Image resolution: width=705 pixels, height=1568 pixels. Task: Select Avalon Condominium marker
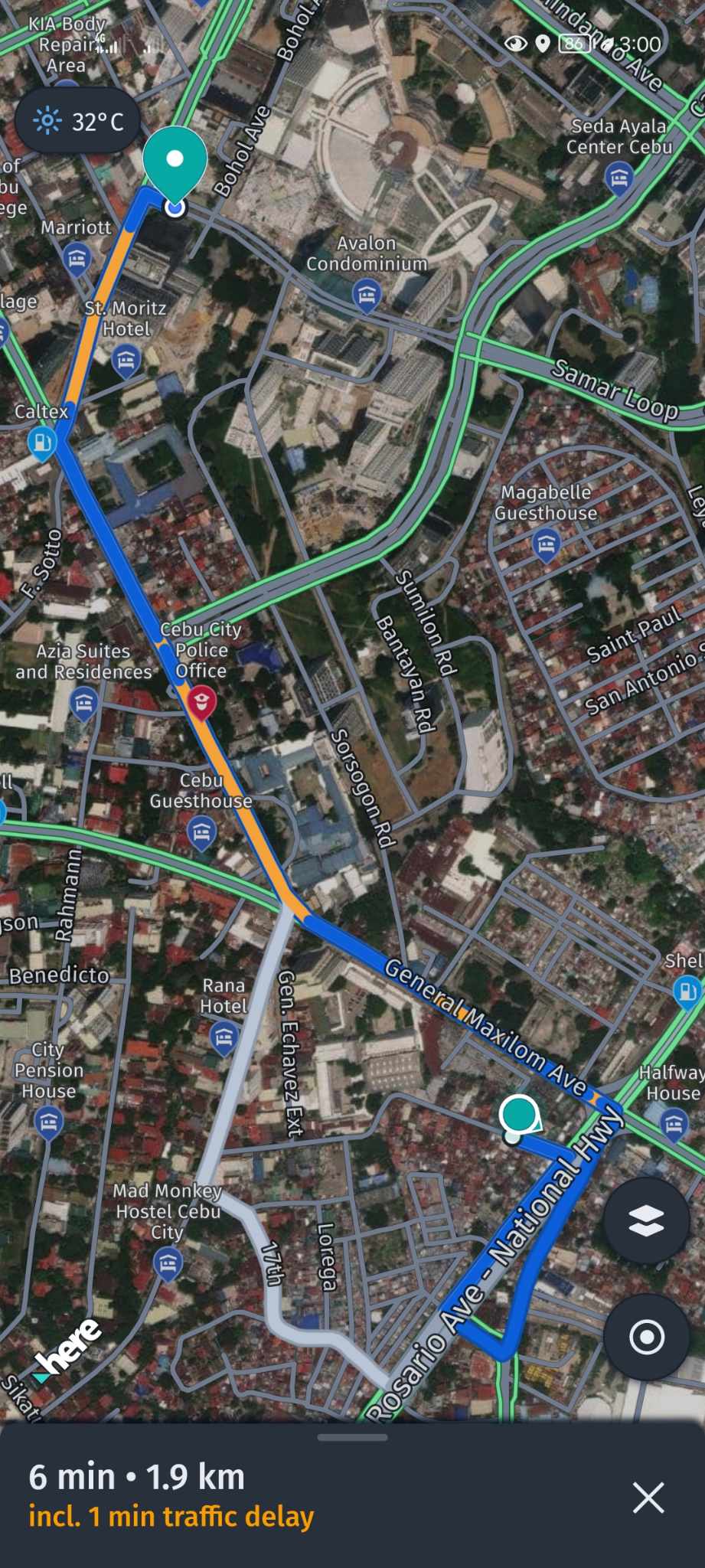pos(367,294)
